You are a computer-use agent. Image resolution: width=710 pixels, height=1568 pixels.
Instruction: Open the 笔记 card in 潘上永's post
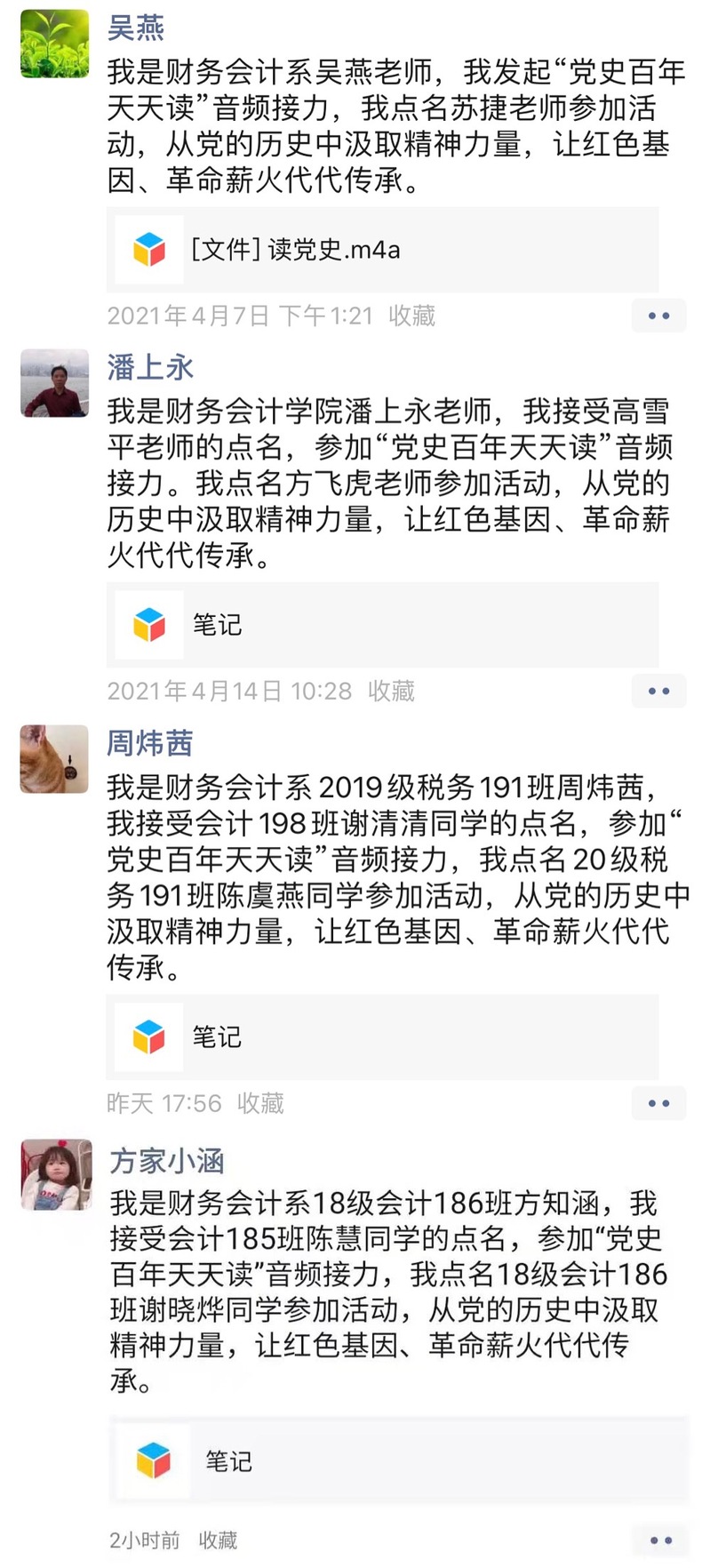pos(382,625)
